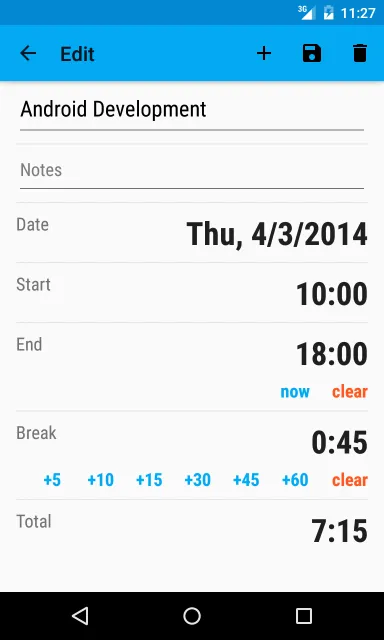
Task: Change the date Thu, 4/3/2014
Action: [277, 234]
